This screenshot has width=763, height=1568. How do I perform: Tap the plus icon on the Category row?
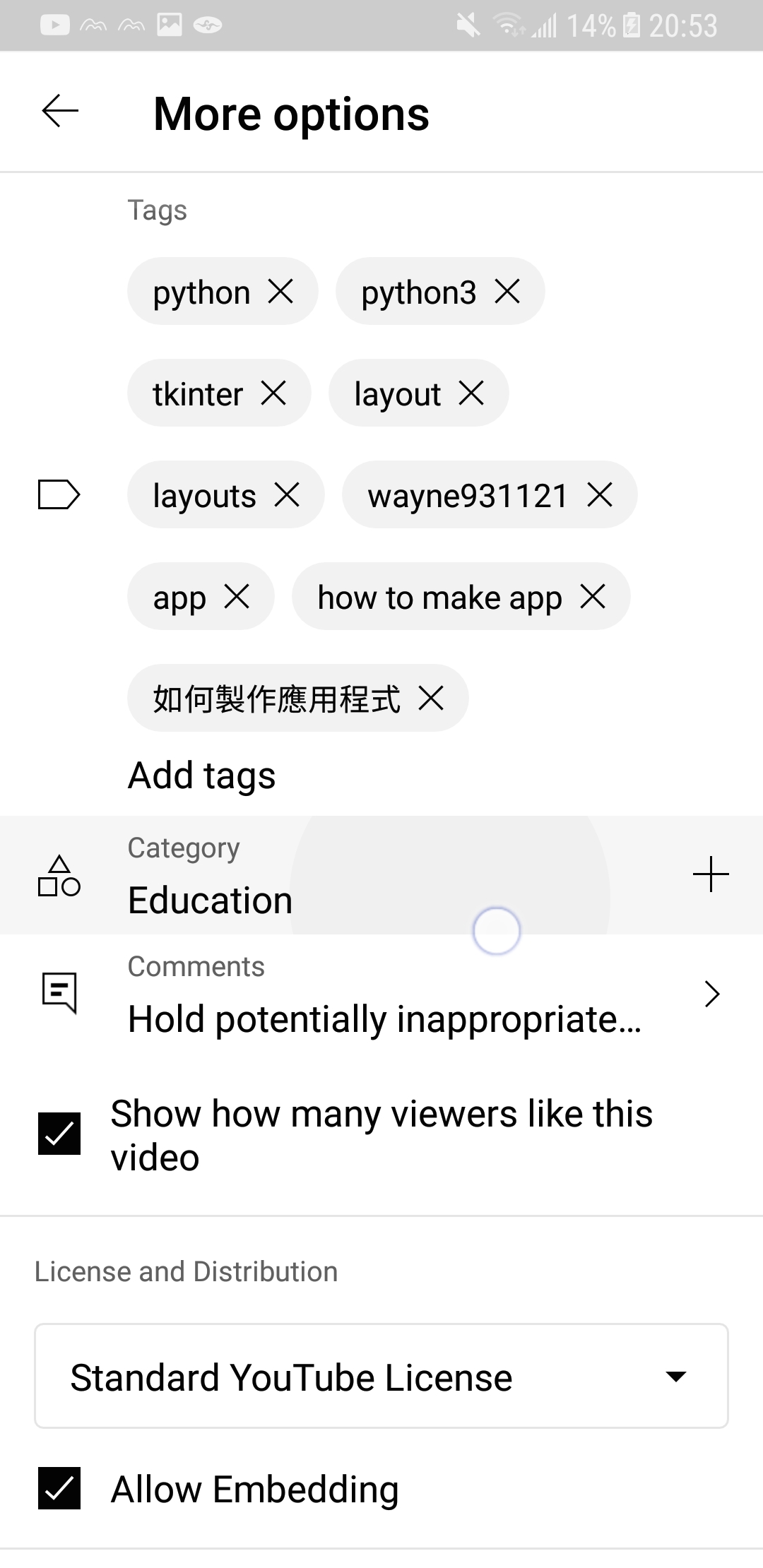[x=711, y=875]
